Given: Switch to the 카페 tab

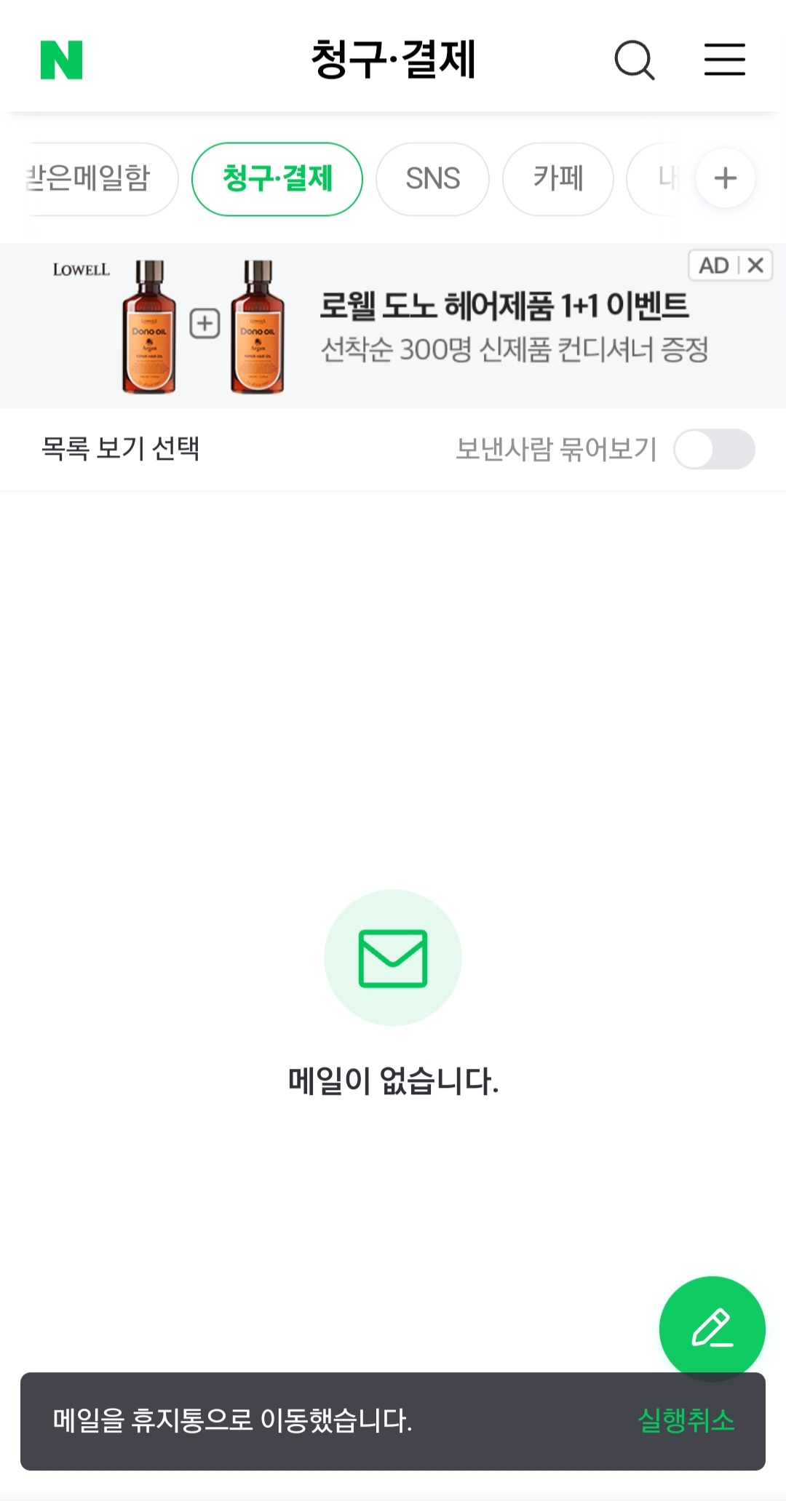Looking at the screenshot, I should coord(557,178).
